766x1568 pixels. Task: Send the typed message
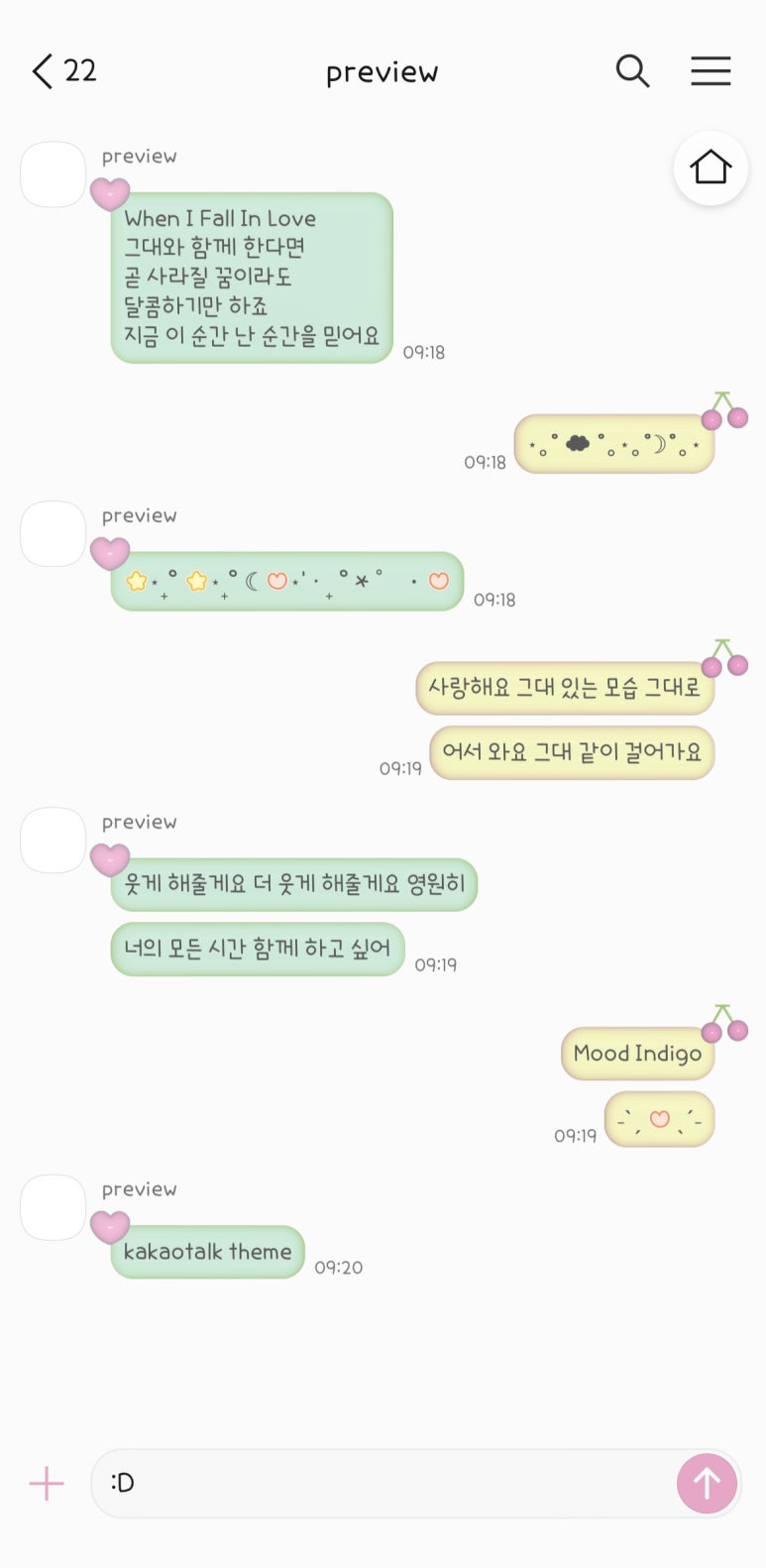707,1484
